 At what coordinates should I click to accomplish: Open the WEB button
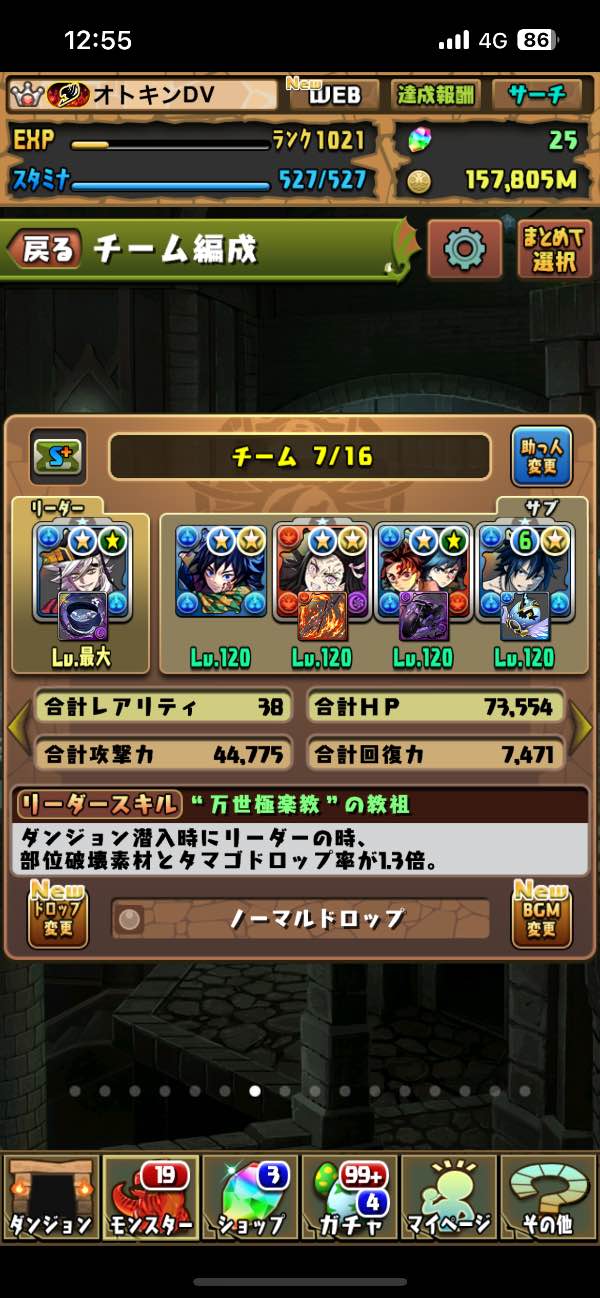coord(333,95)
